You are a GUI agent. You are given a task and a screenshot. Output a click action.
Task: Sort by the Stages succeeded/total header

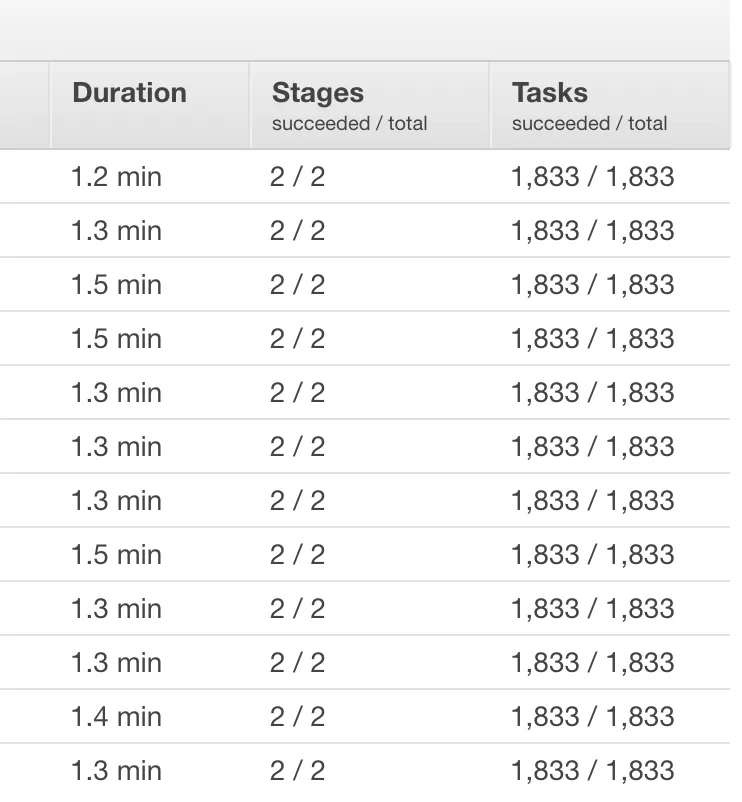click(318, 94)
